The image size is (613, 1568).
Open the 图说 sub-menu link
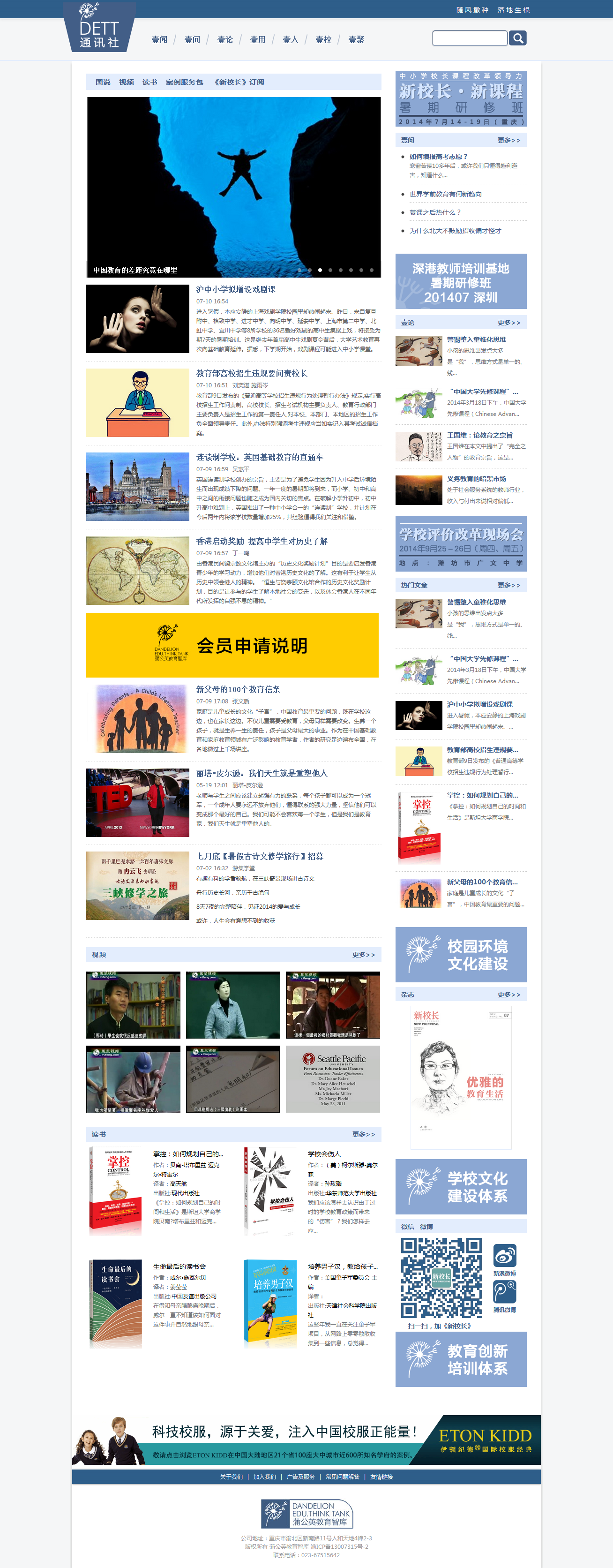[103, 82]
